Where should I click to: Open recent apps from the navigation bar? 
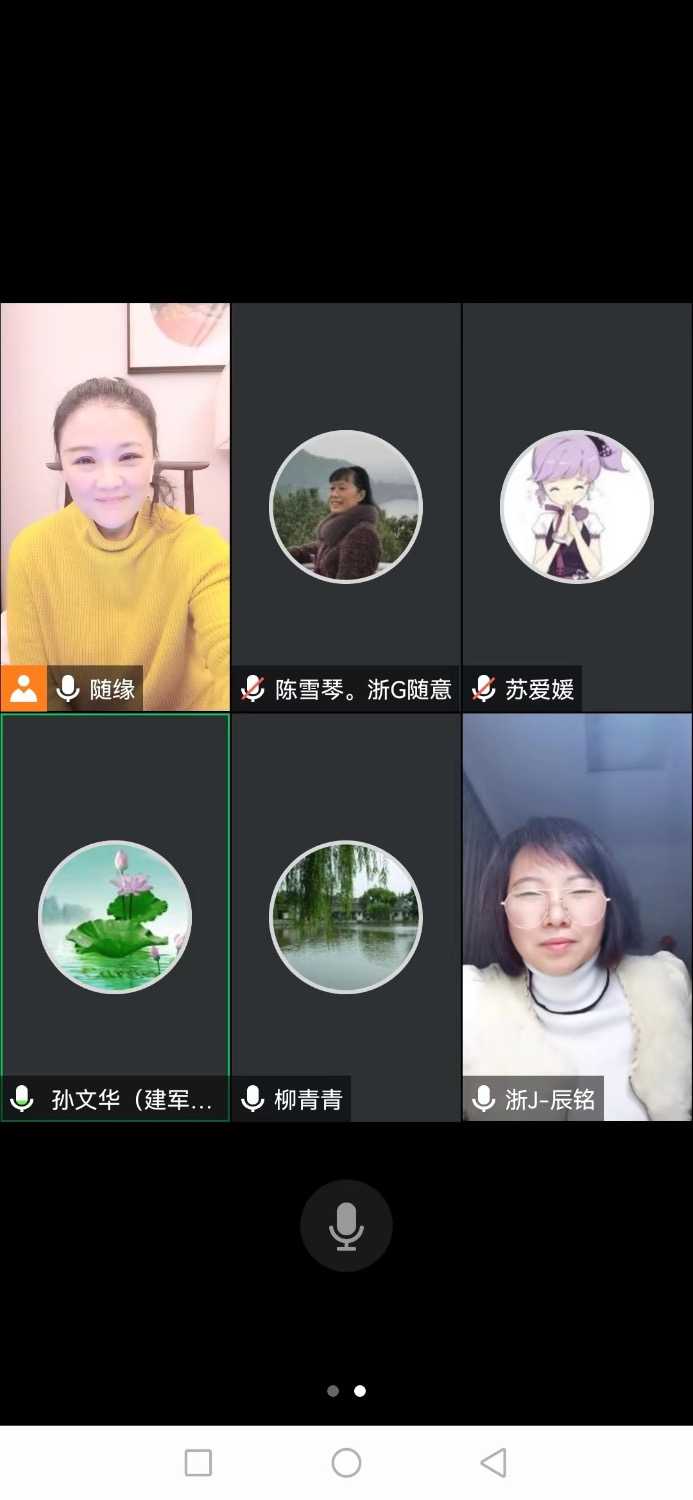tap(199, 1463)
